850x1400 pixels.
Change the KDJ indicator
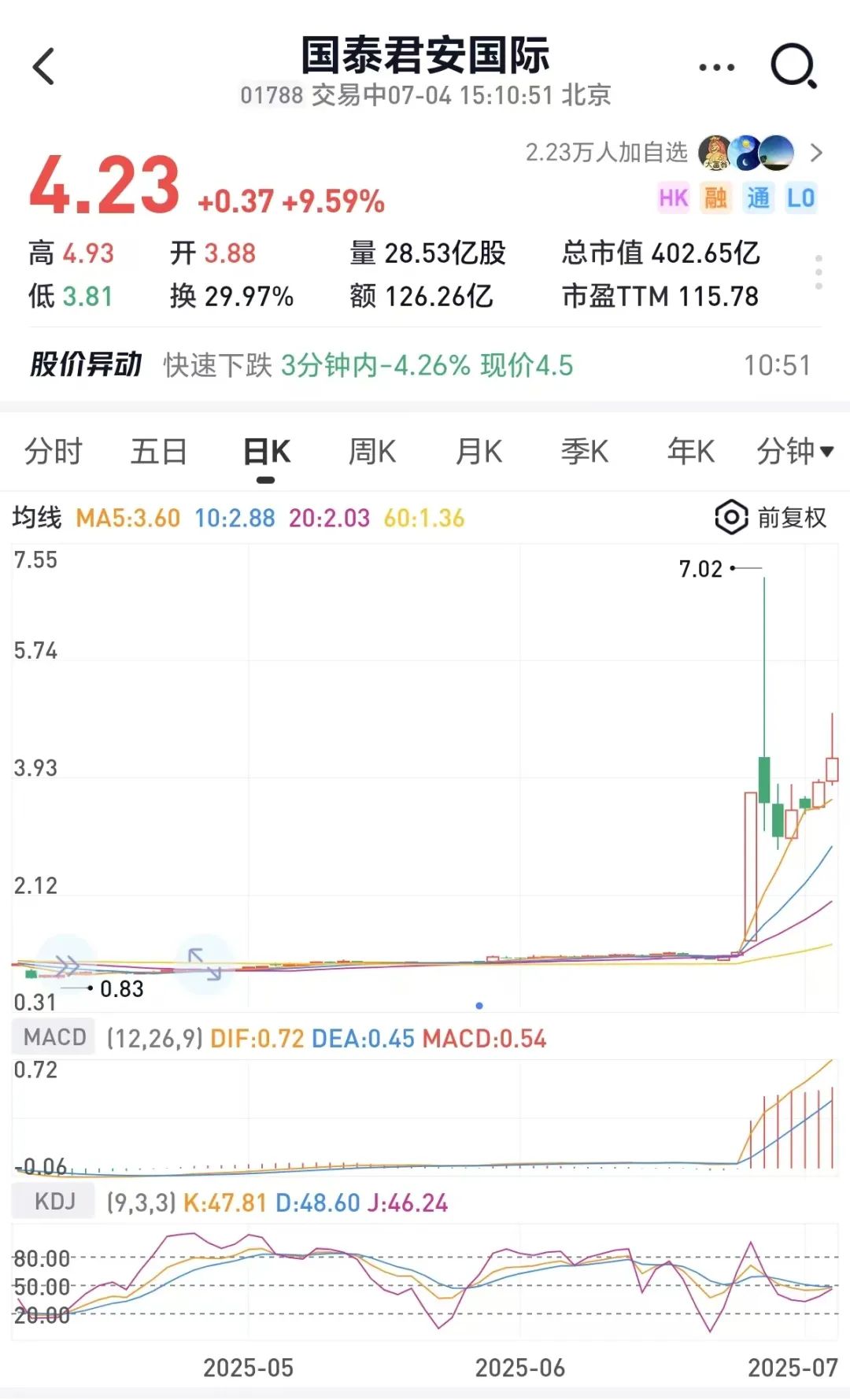point(54,1202)
